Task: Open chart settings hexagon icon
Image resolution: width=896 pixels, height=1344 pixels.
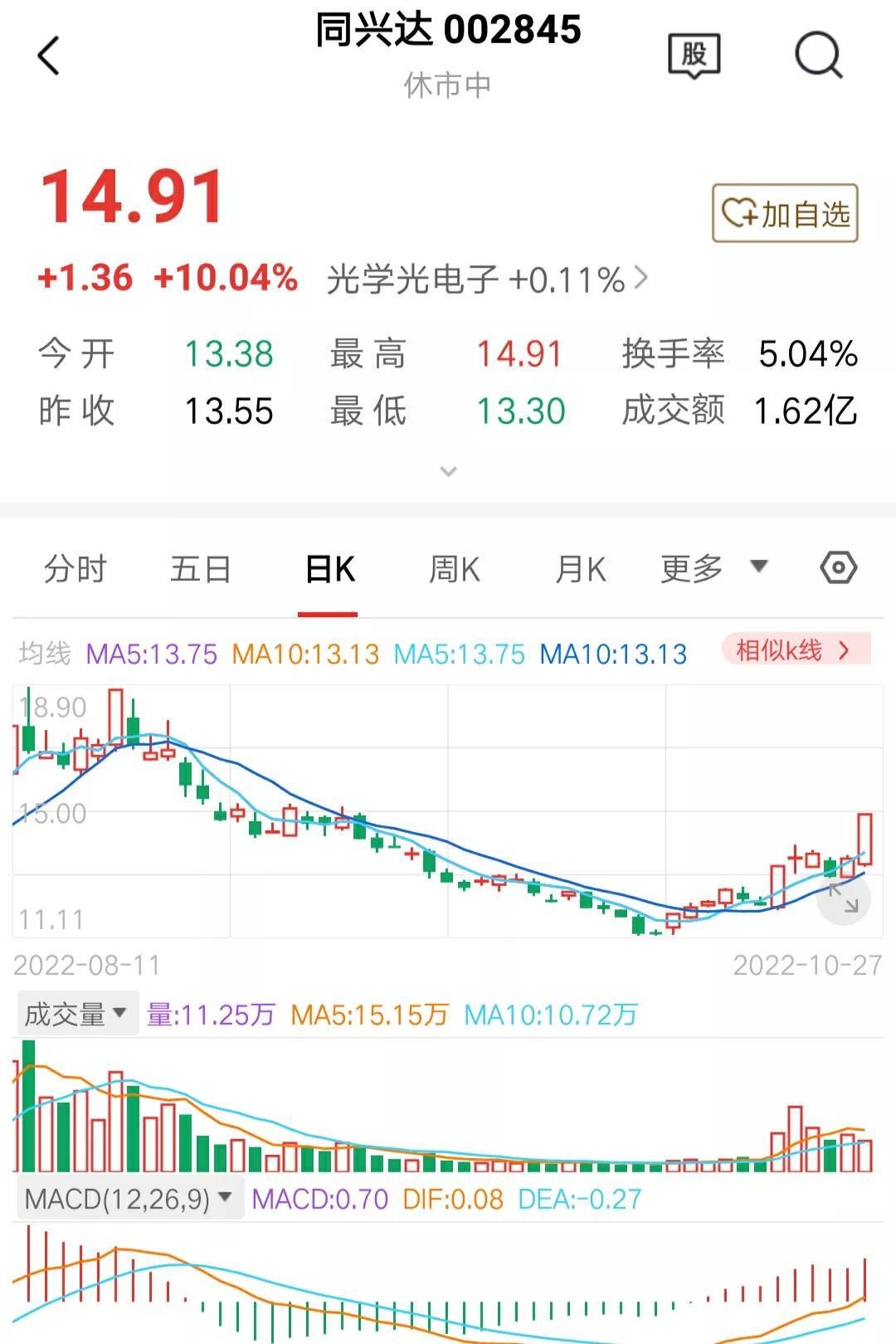Action: [x=838, y=568]
